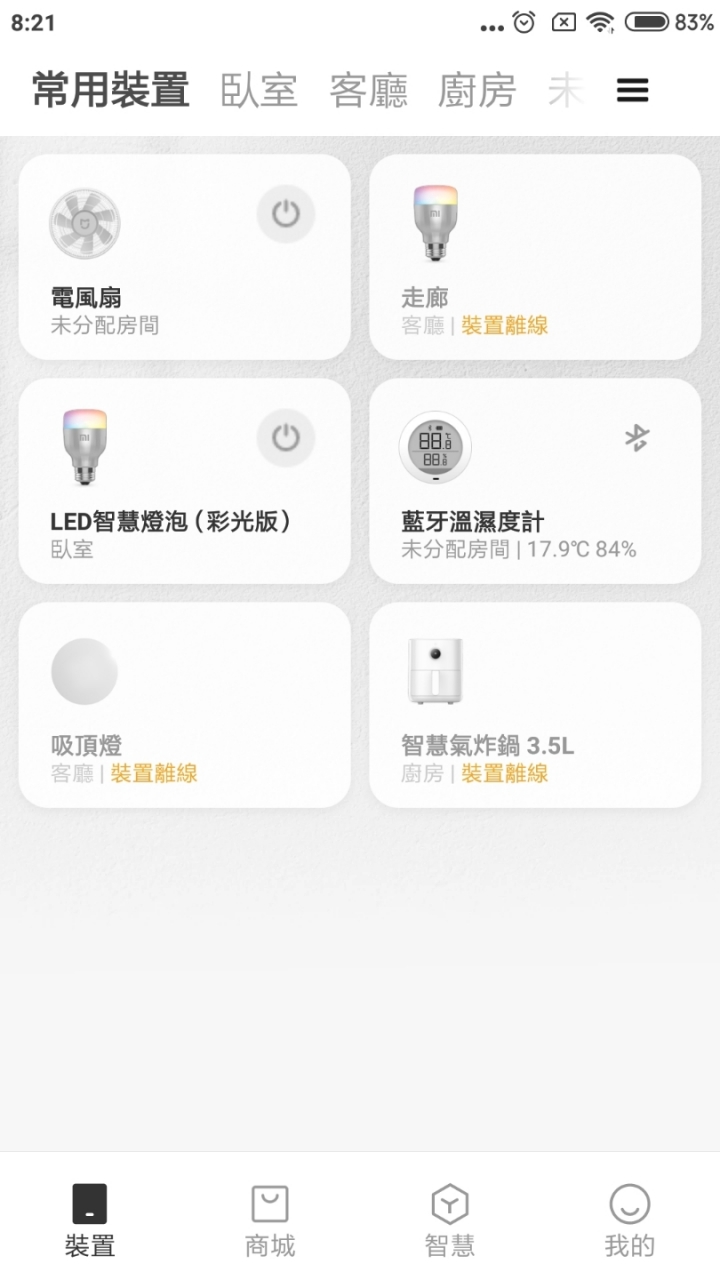Toggle power for 電風扇
The height and width of the screenshot is (1280, 720).
click(x=286, y=214)
